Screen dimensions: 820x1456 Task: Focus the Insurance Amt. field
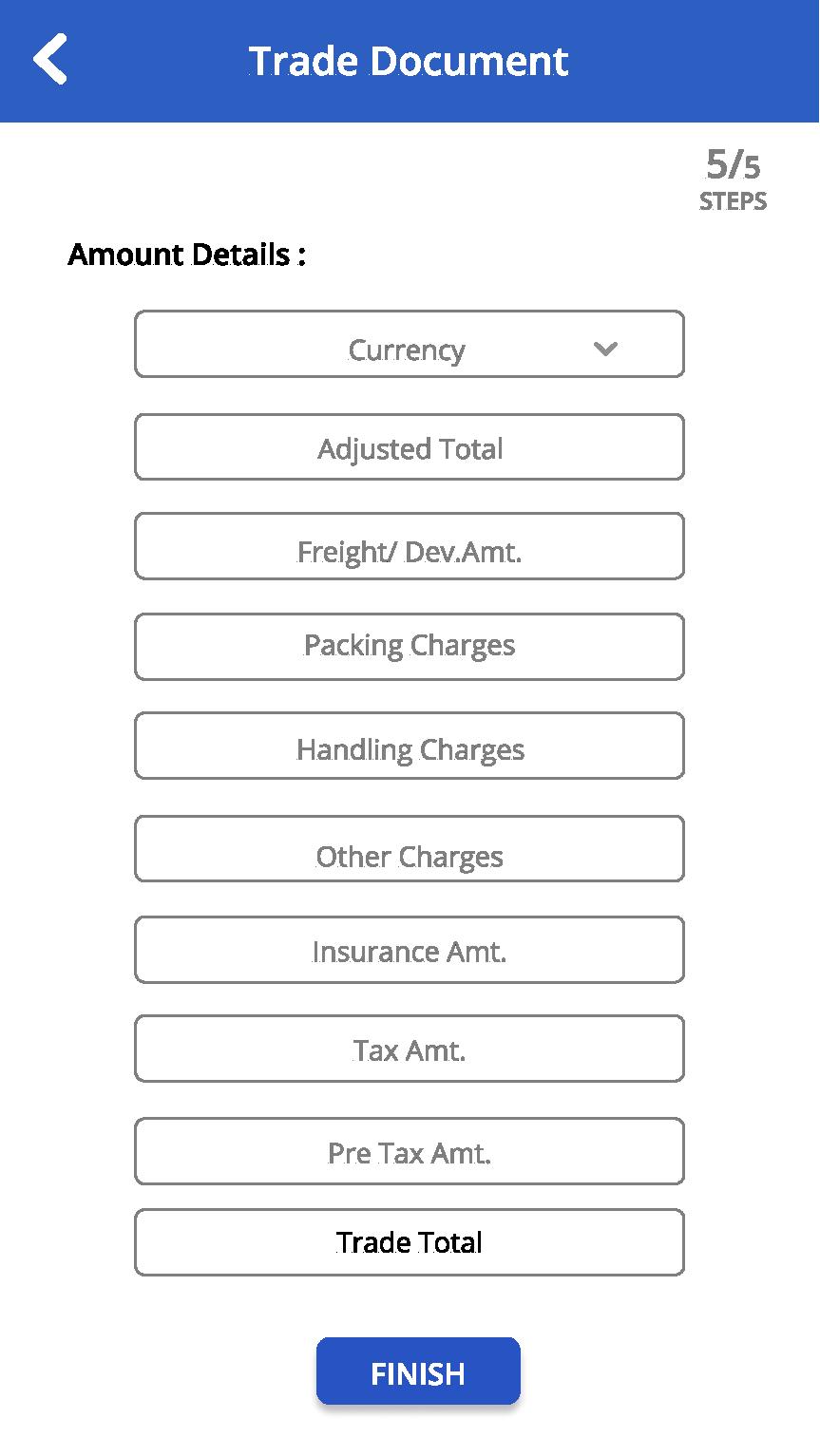tap(409, 950)
